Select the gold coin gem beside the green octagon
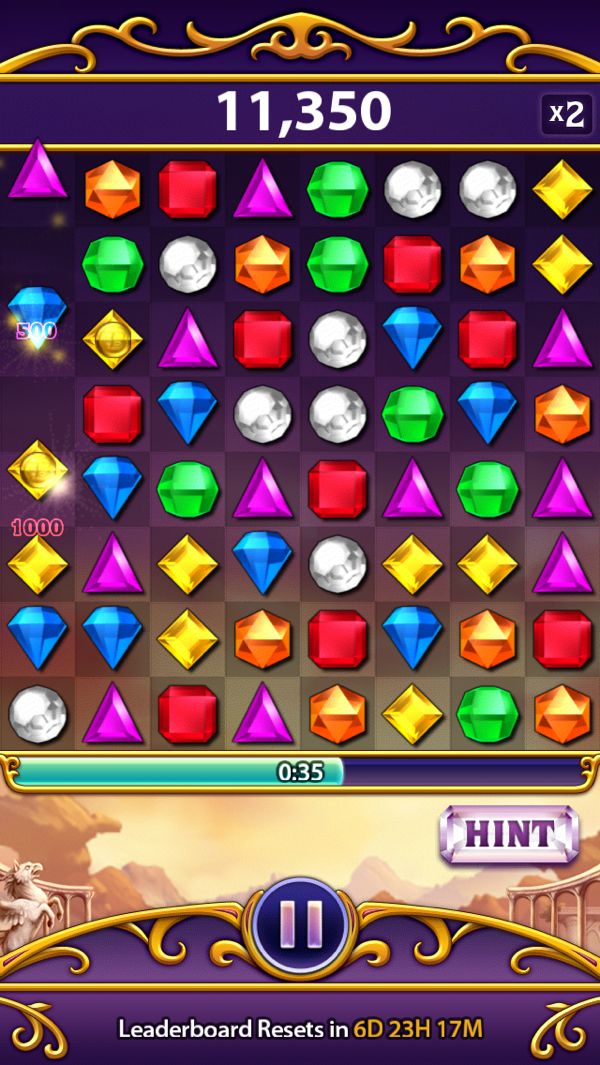Viewport: 600px width, 1065px height. [112, 340]
